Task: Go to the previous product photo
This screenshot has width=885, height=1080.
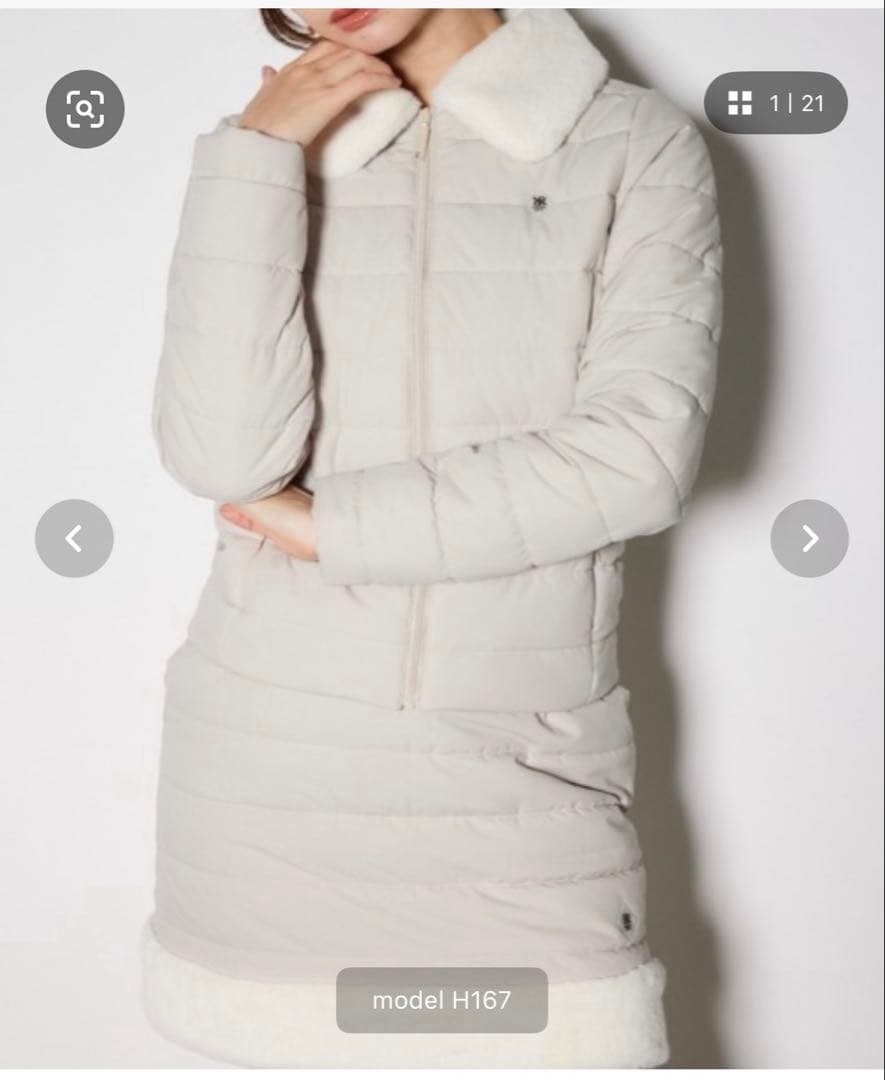Action: point(74,538)
